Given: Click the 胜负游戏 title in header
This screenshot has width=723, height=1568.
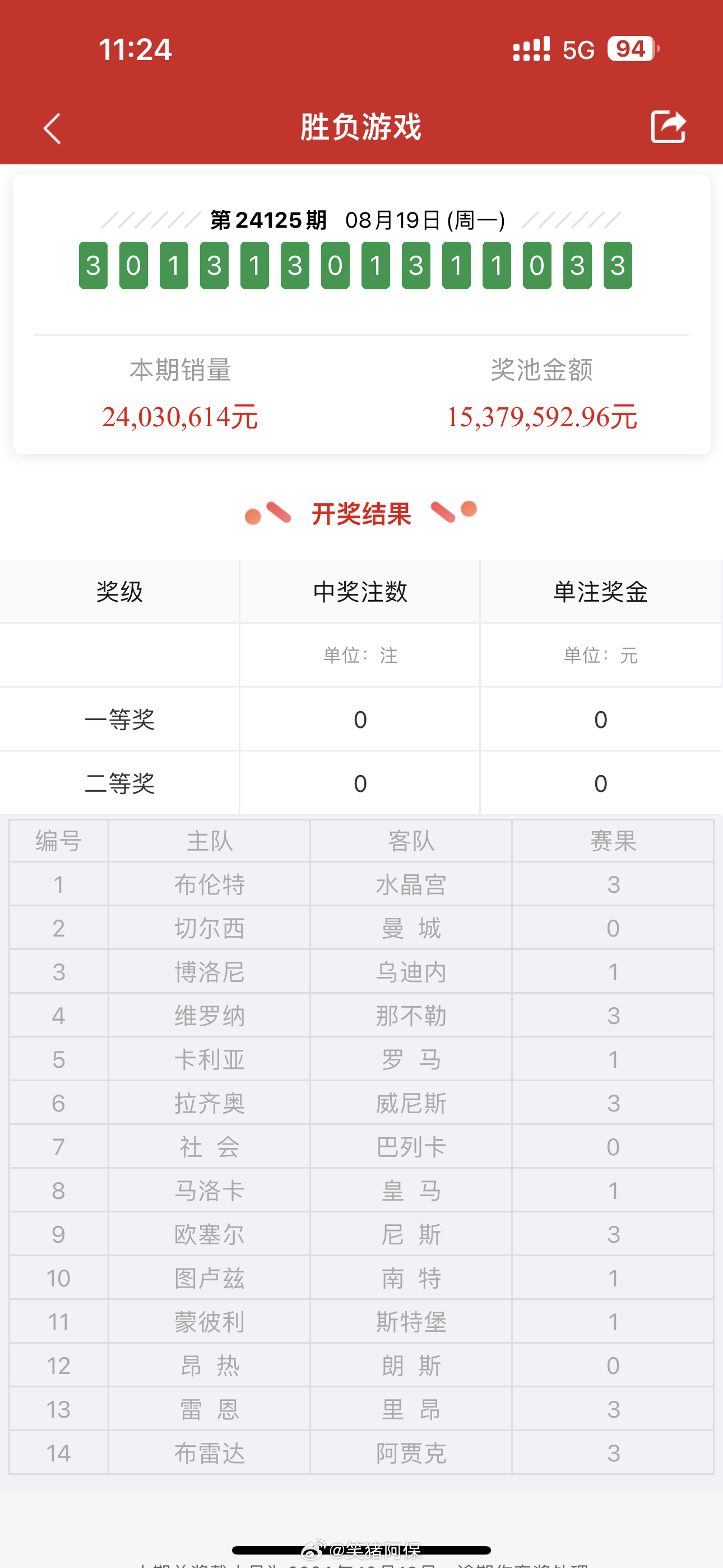Looking at the screenshot, I should tap(361, 128).
